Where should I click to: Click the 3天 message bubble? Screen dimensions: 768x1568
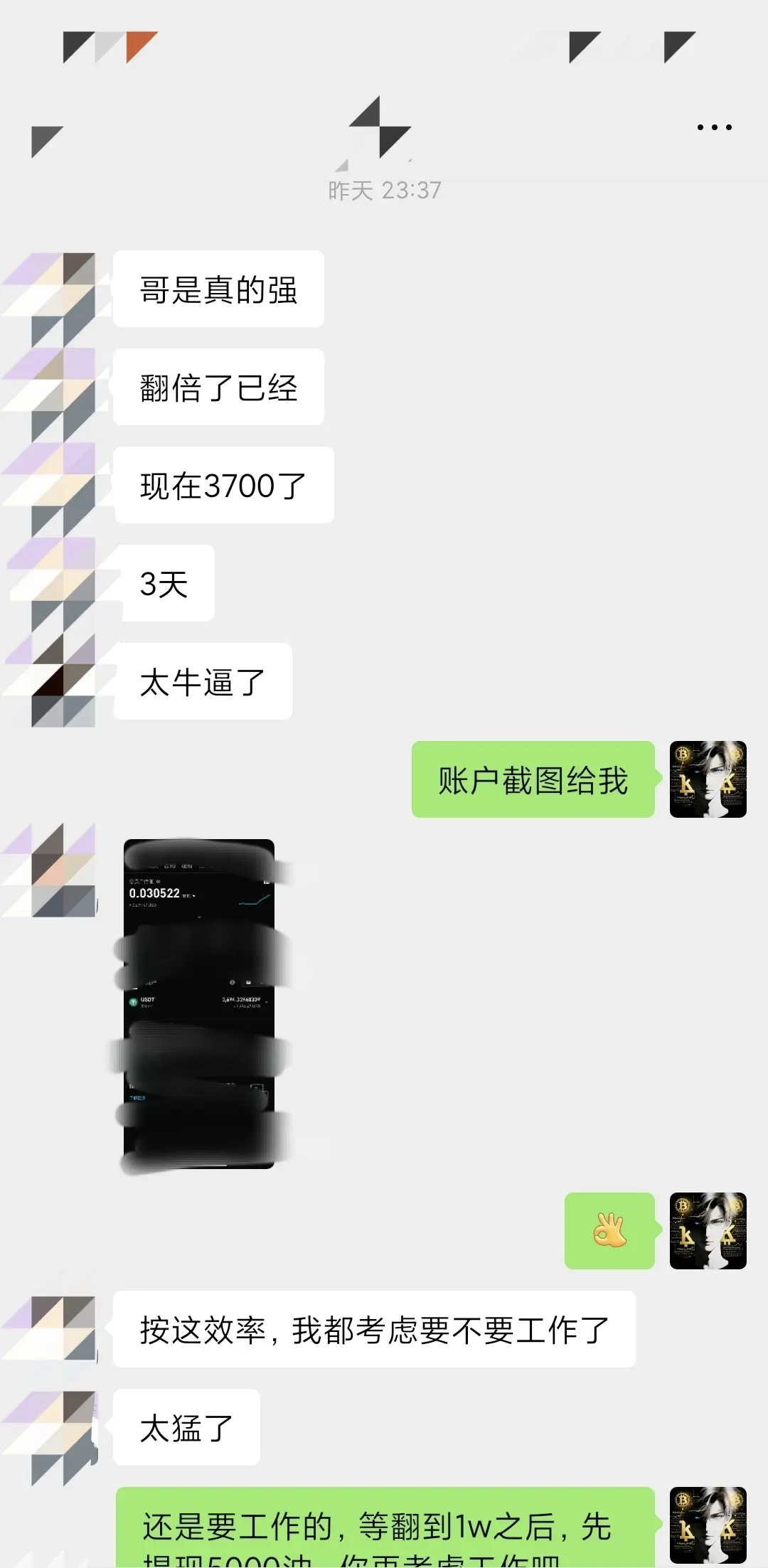[167, 583]
